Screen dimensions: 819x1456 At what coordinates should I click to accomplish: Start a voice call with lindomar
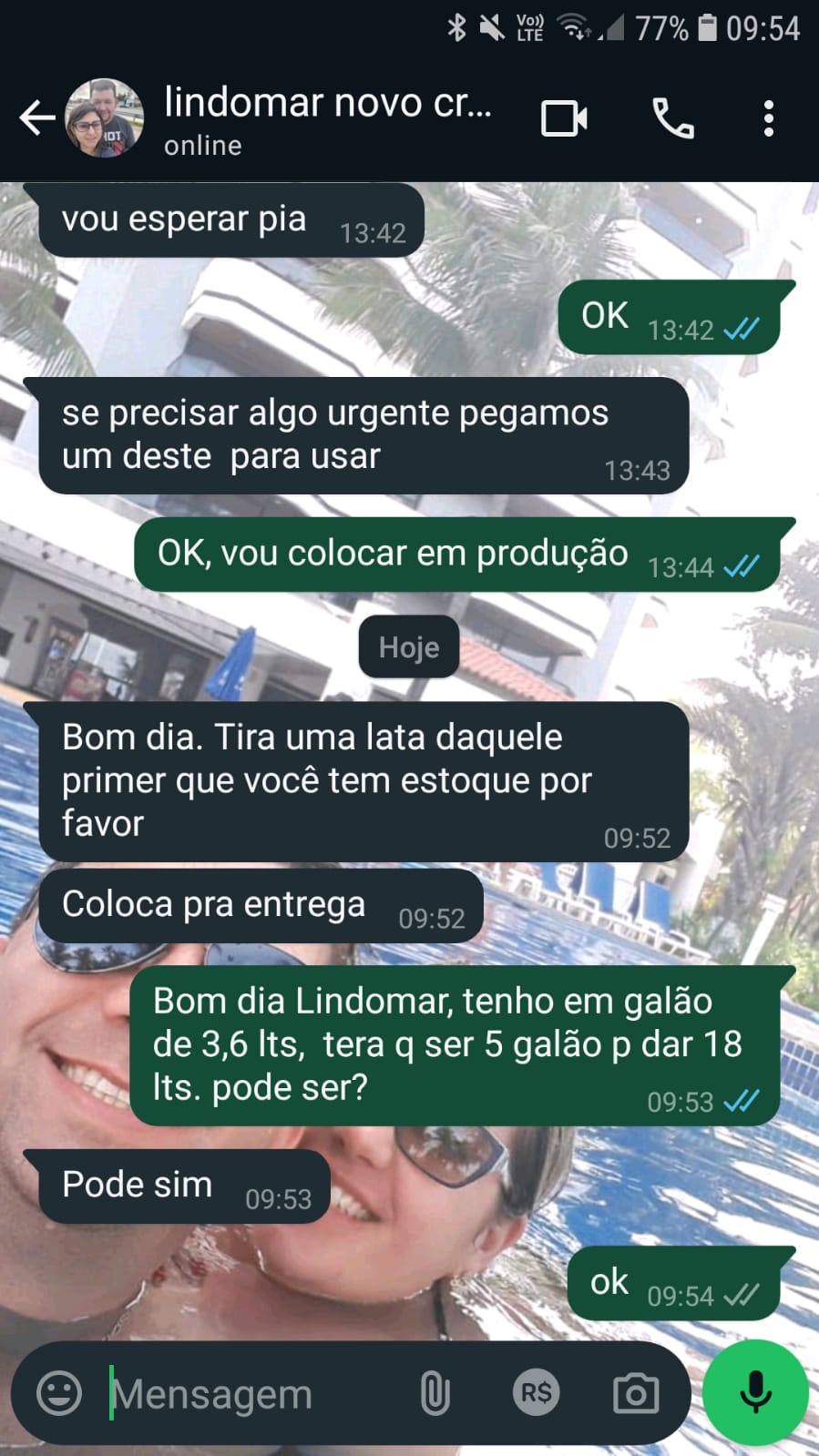pyautogui.click(x=673, y=118)
